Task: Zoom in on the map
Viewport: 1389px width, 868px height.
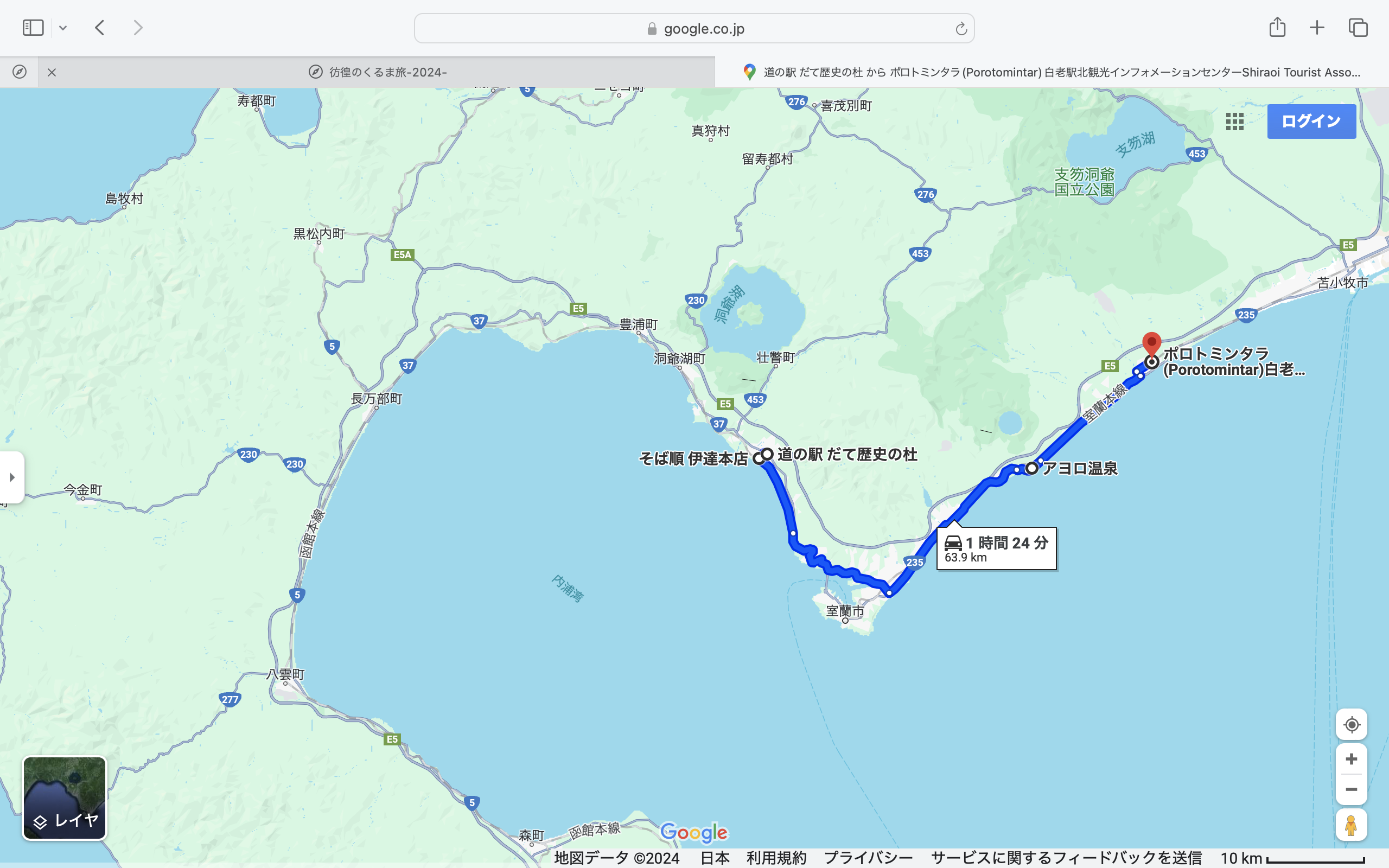Action: click(x=1351, y=759)
